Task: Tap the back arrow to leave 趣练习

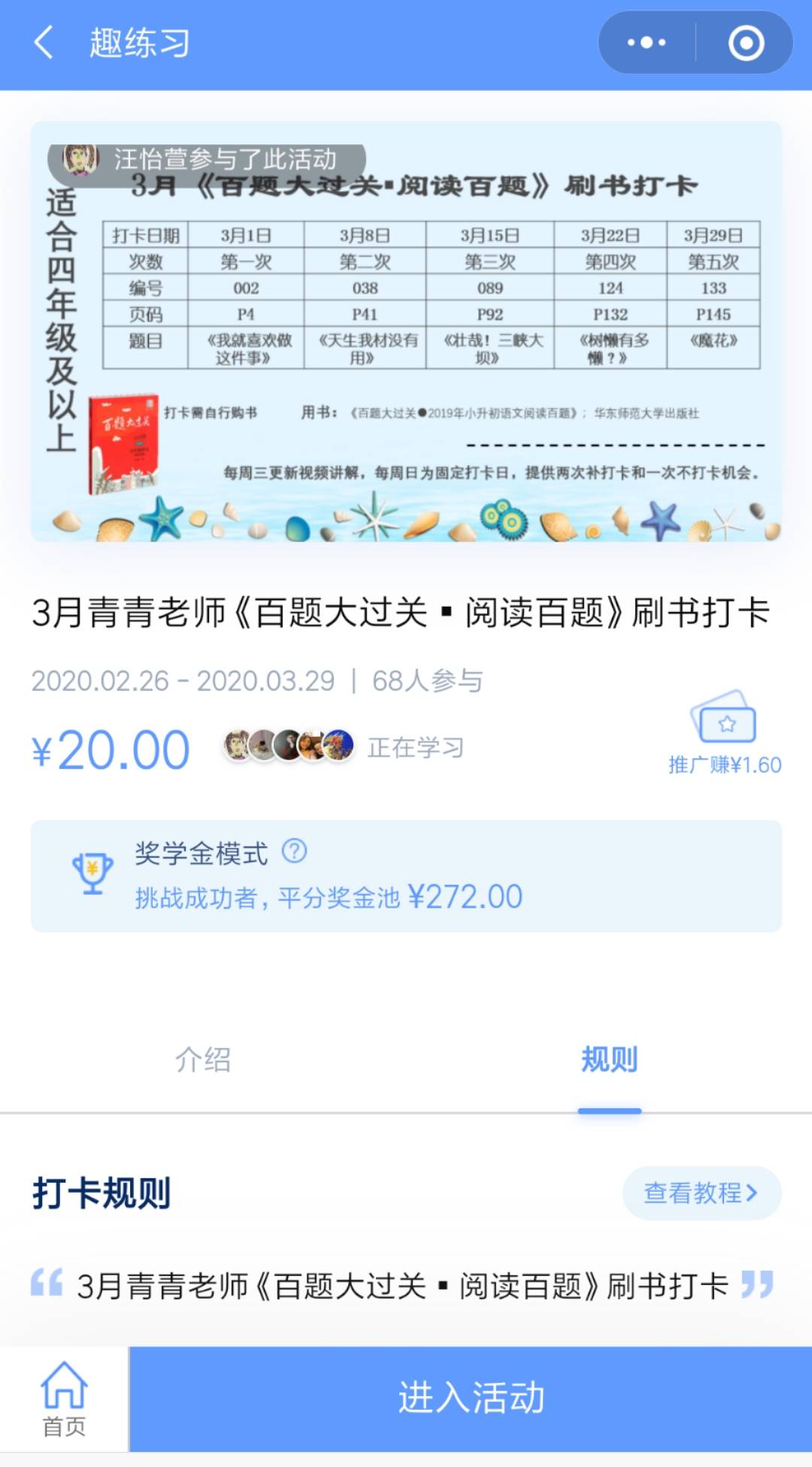Action: (44, 43)
